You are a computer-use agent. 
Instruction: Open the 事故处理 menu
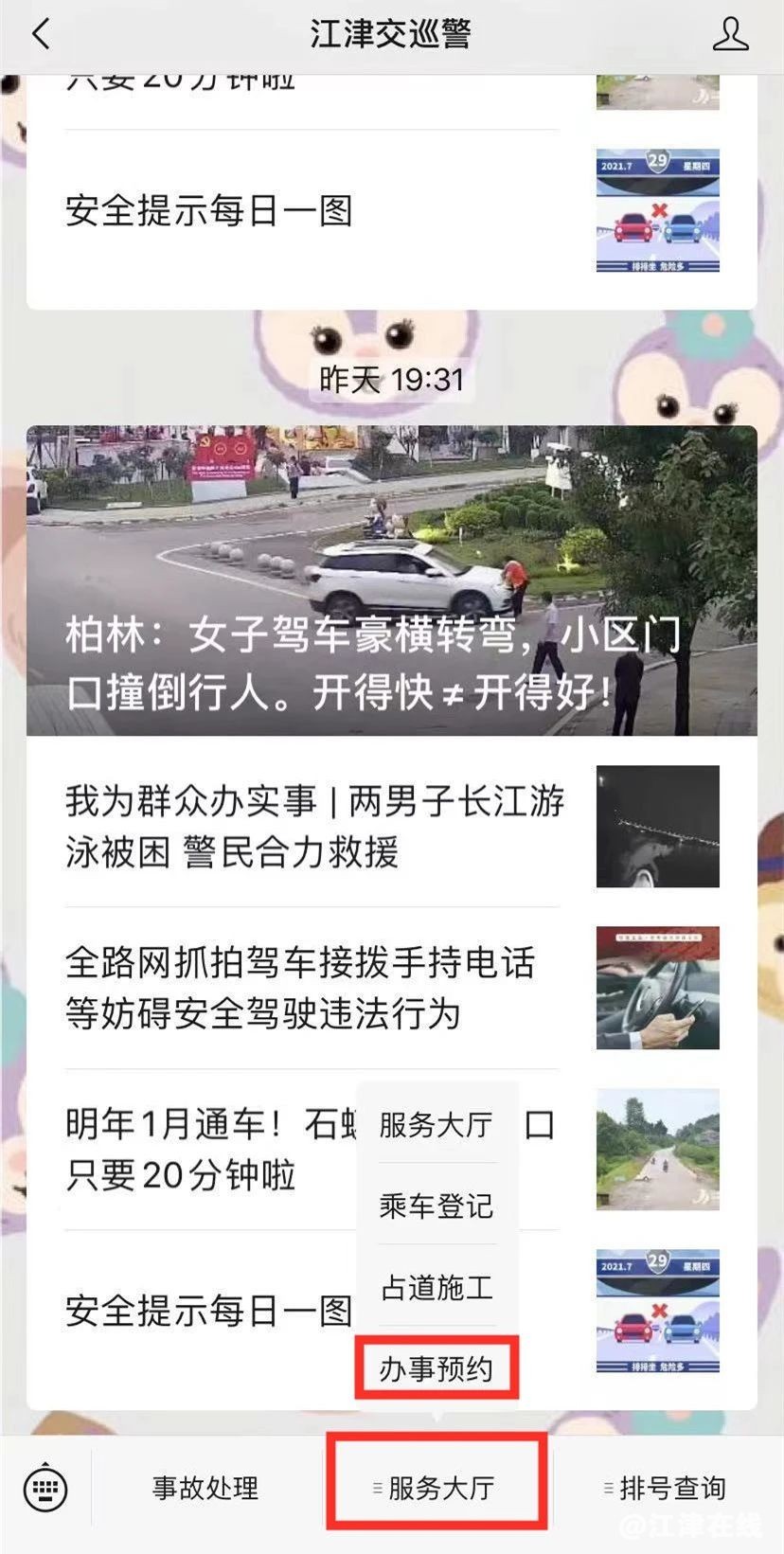pos(205,1489)
